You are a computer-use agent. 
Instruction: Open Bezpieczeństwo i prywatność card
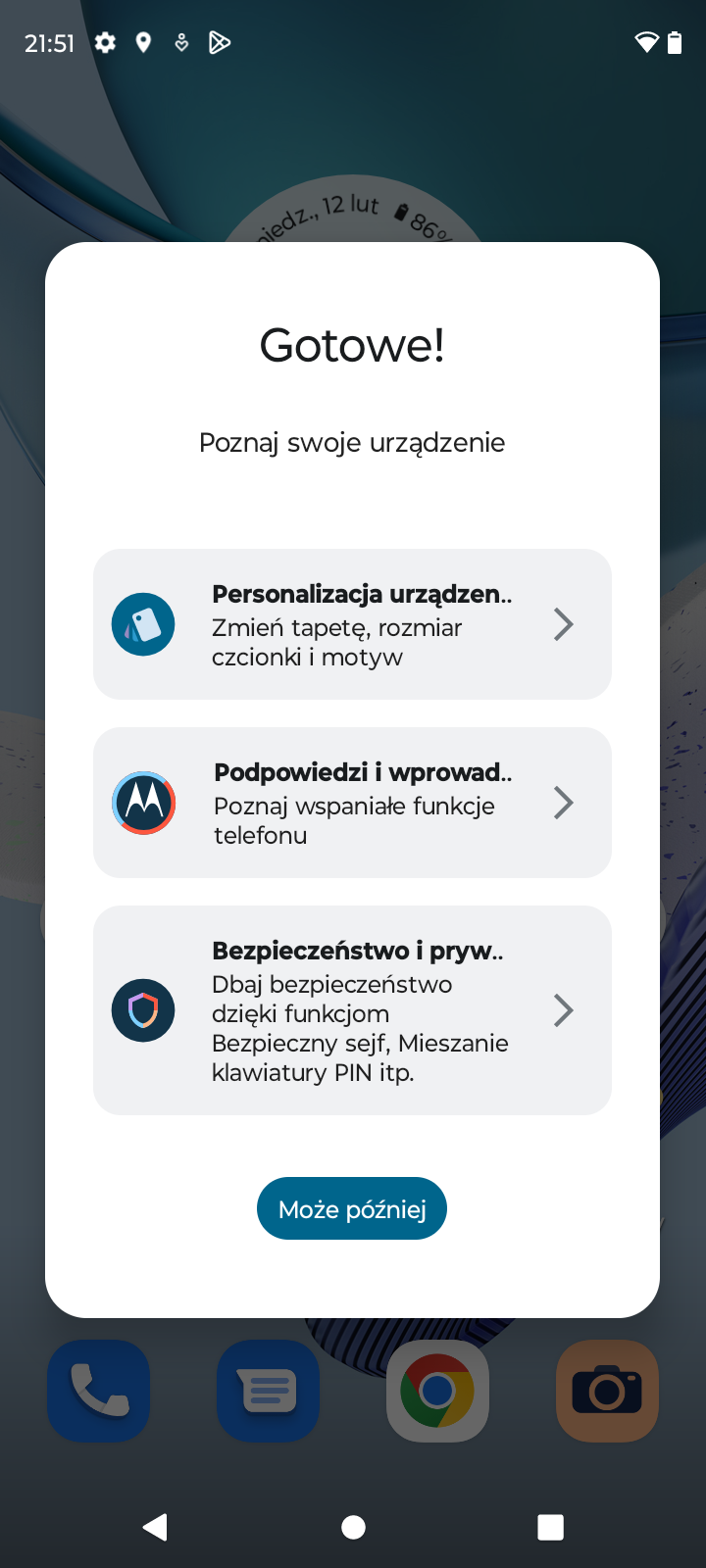click(x=352, y=1010)
